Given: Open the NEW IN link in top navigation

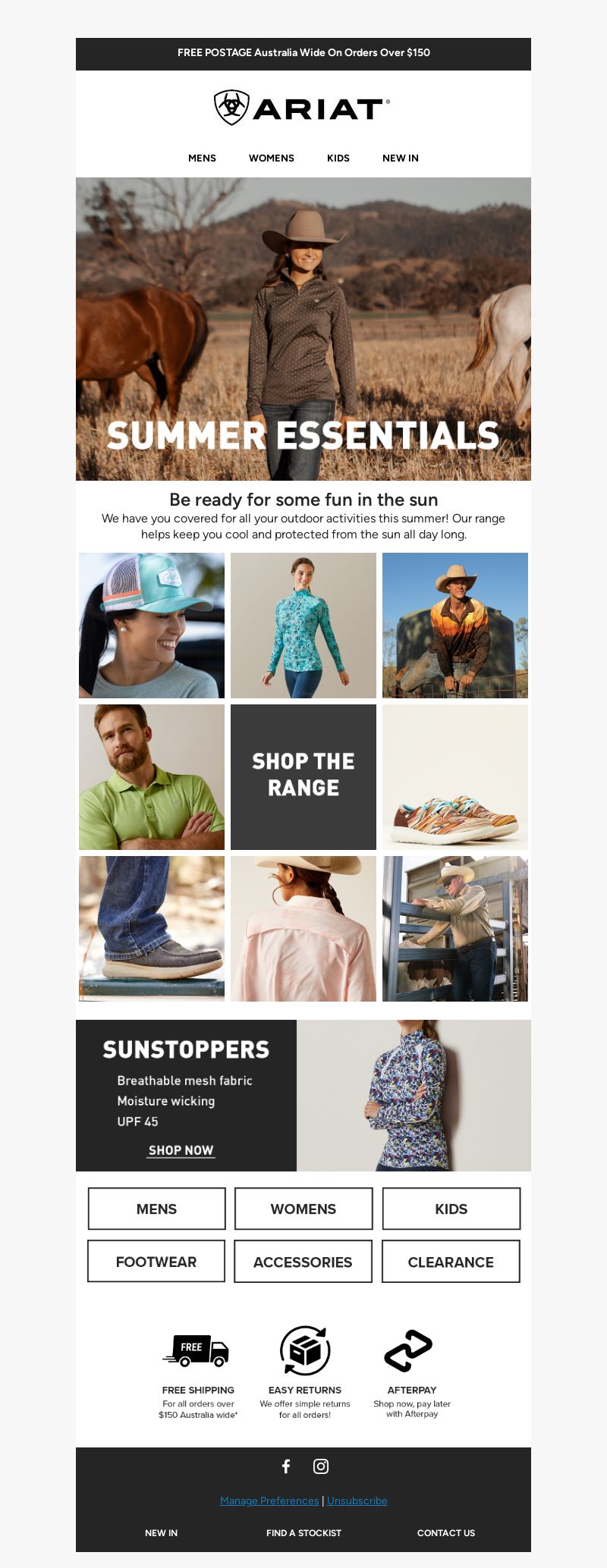Looking at the screenshot, I should point(400,158).
